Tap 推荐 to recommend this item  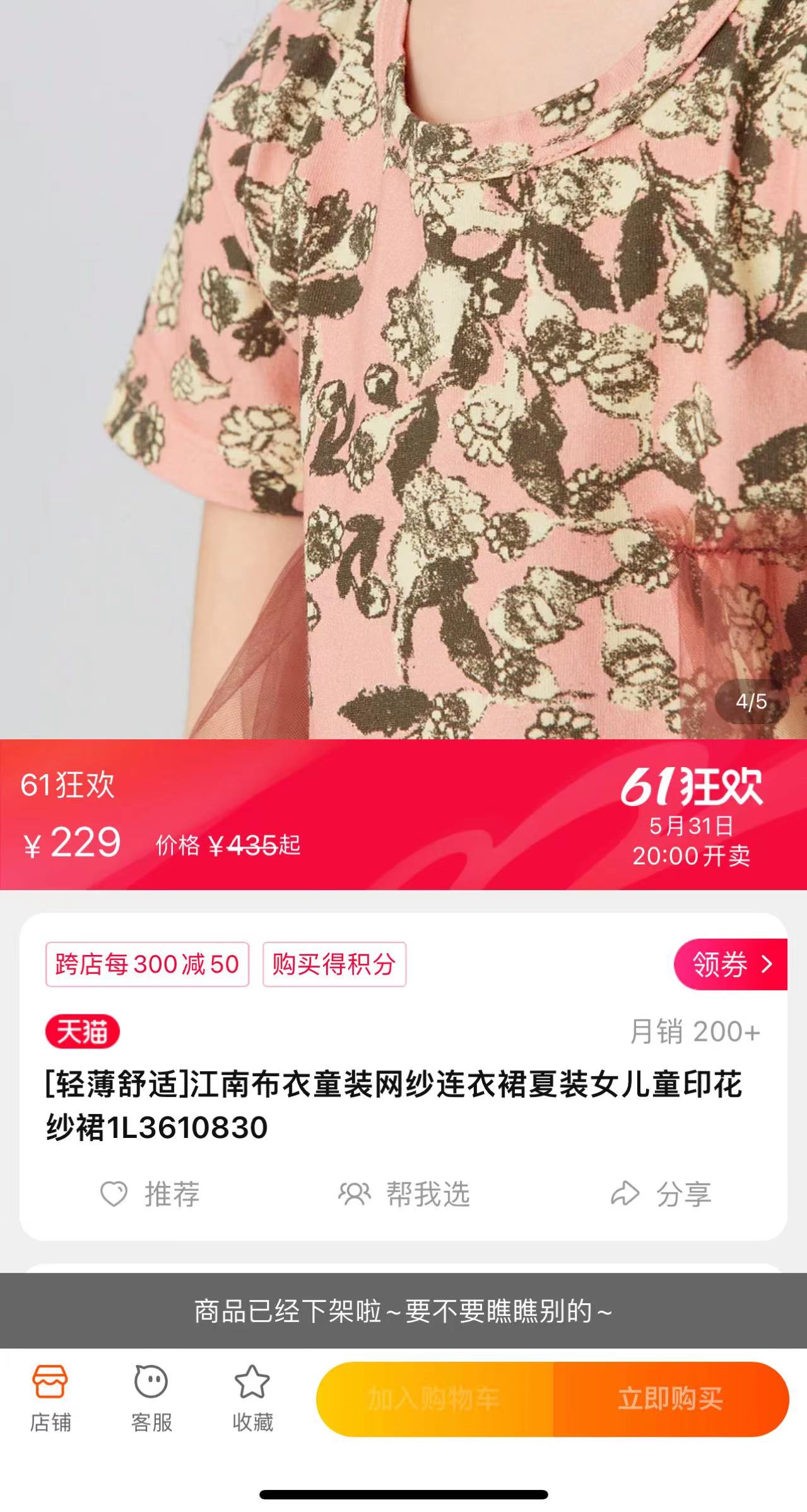(151, 1194)
